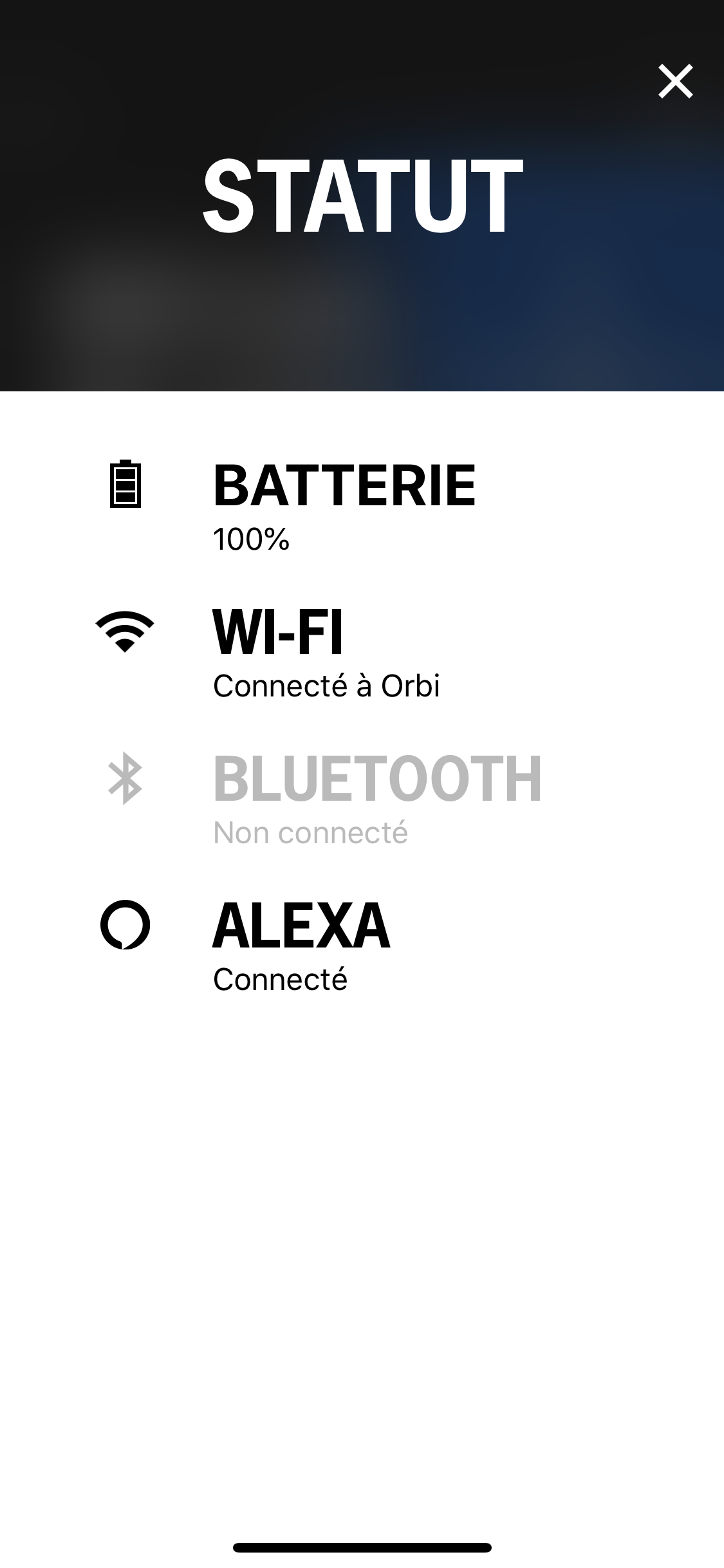This screenshot has width=724, height=1568.
Task: Select the Bluetooth status row
Action: click(x=362, y=800)
